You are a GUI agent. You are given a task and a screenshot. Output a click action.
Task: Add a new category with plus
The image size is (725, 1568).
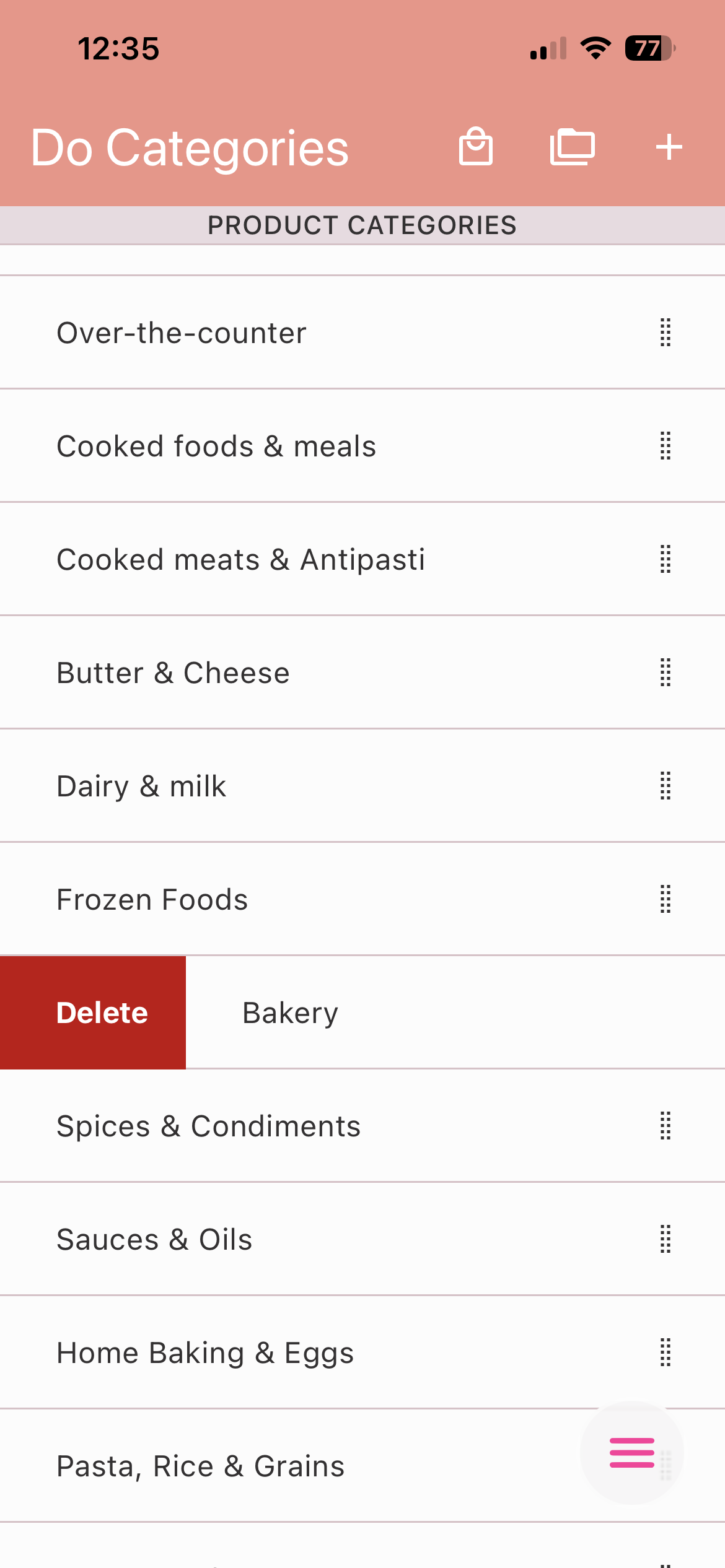(x=669, y=147)
